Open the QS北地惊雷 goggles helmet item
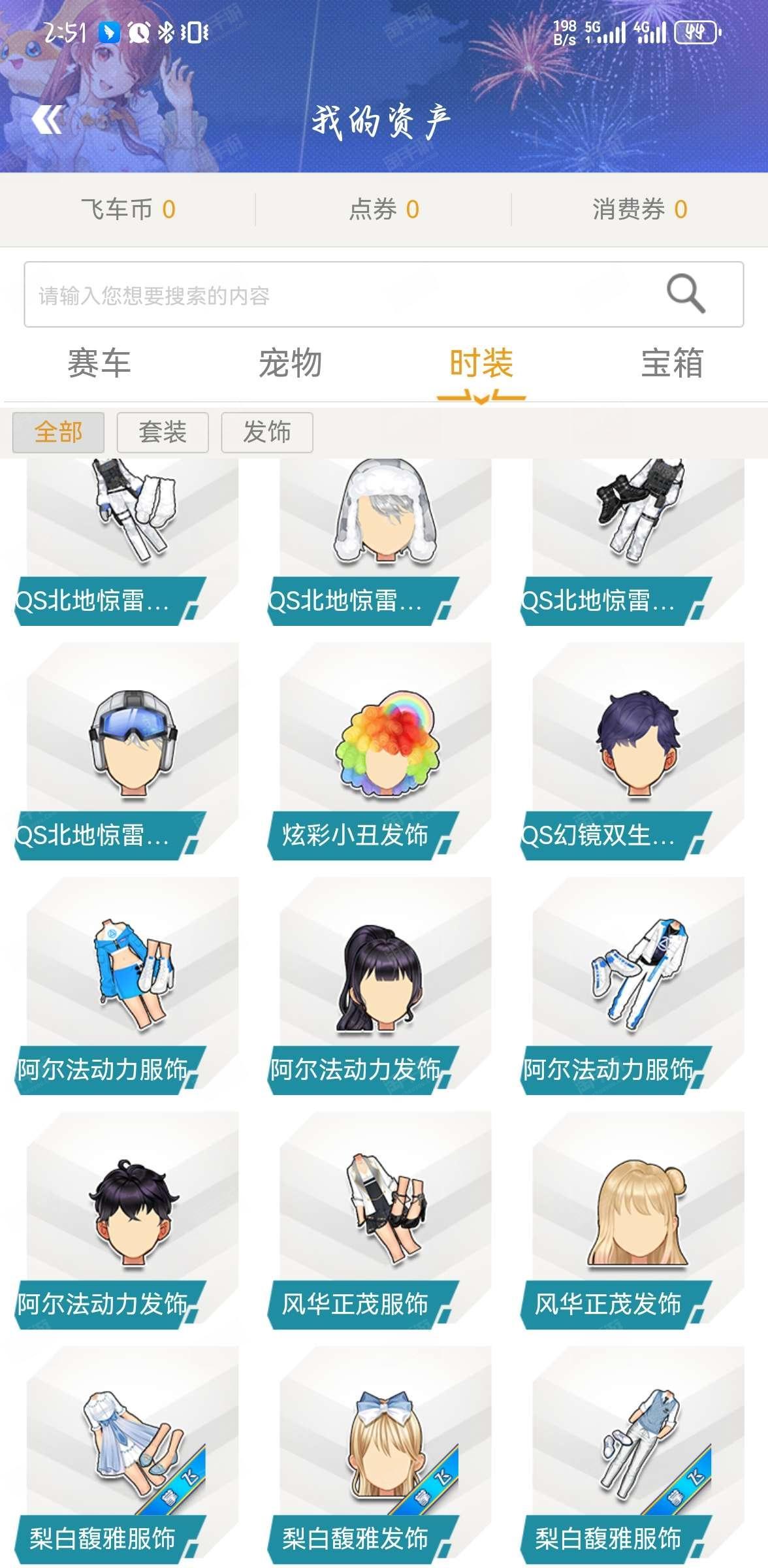768x1568 pixels. 133,751
